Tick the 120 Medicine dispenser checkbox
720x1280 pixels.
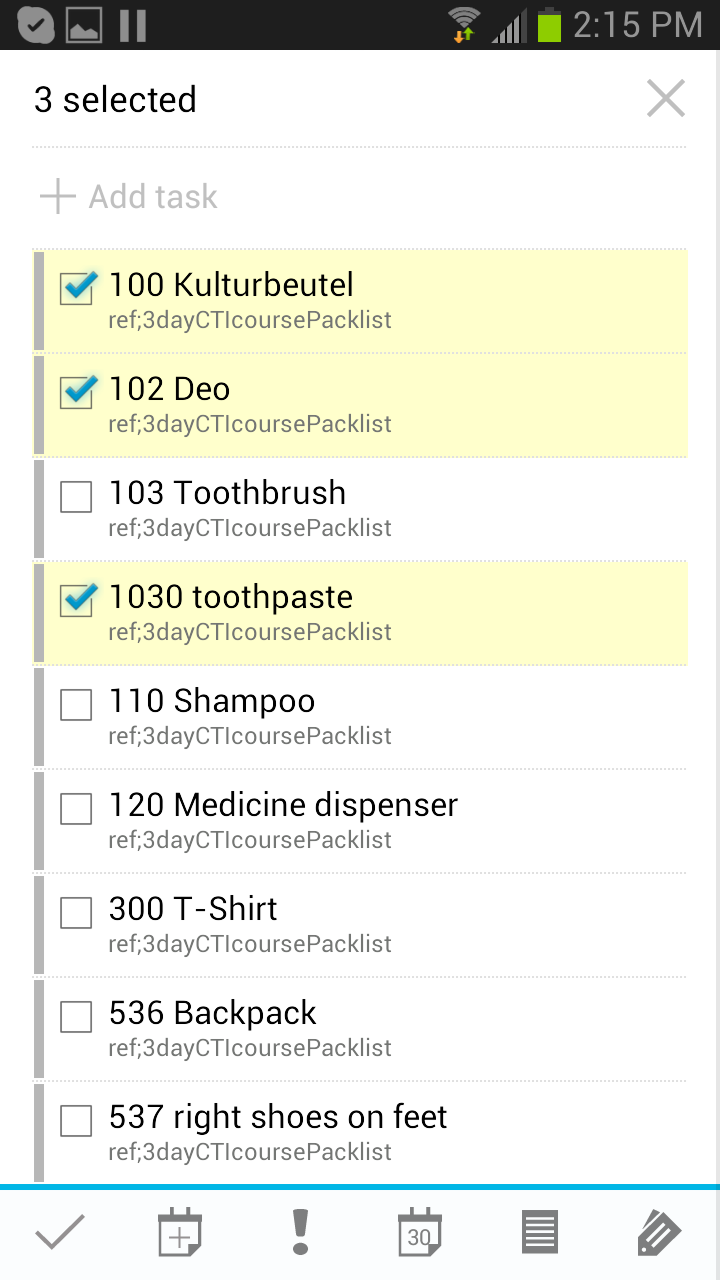click(x=77, y=809)
